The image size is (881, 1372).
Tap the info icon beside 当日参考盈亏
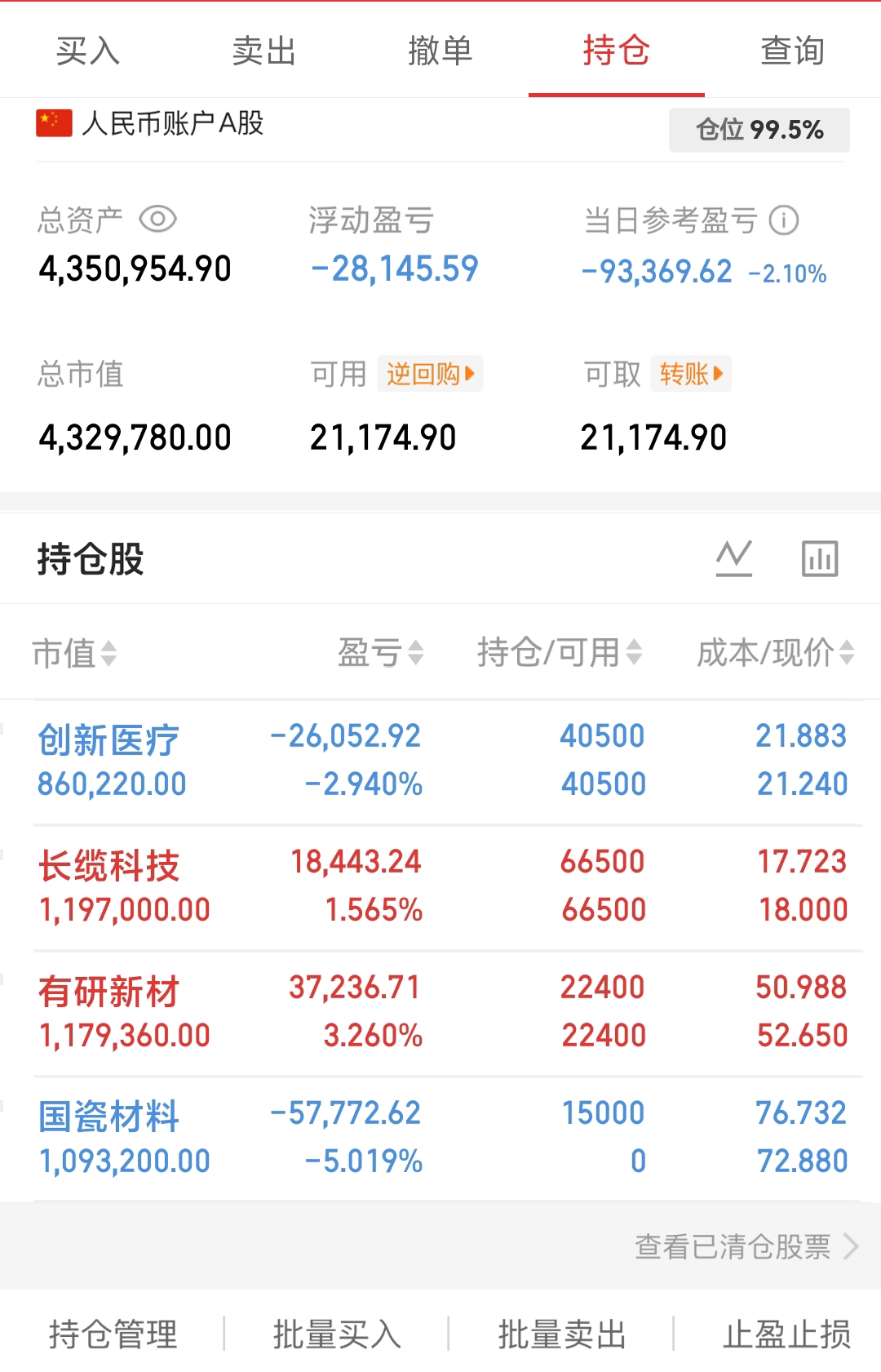click(x=784, y=220)
